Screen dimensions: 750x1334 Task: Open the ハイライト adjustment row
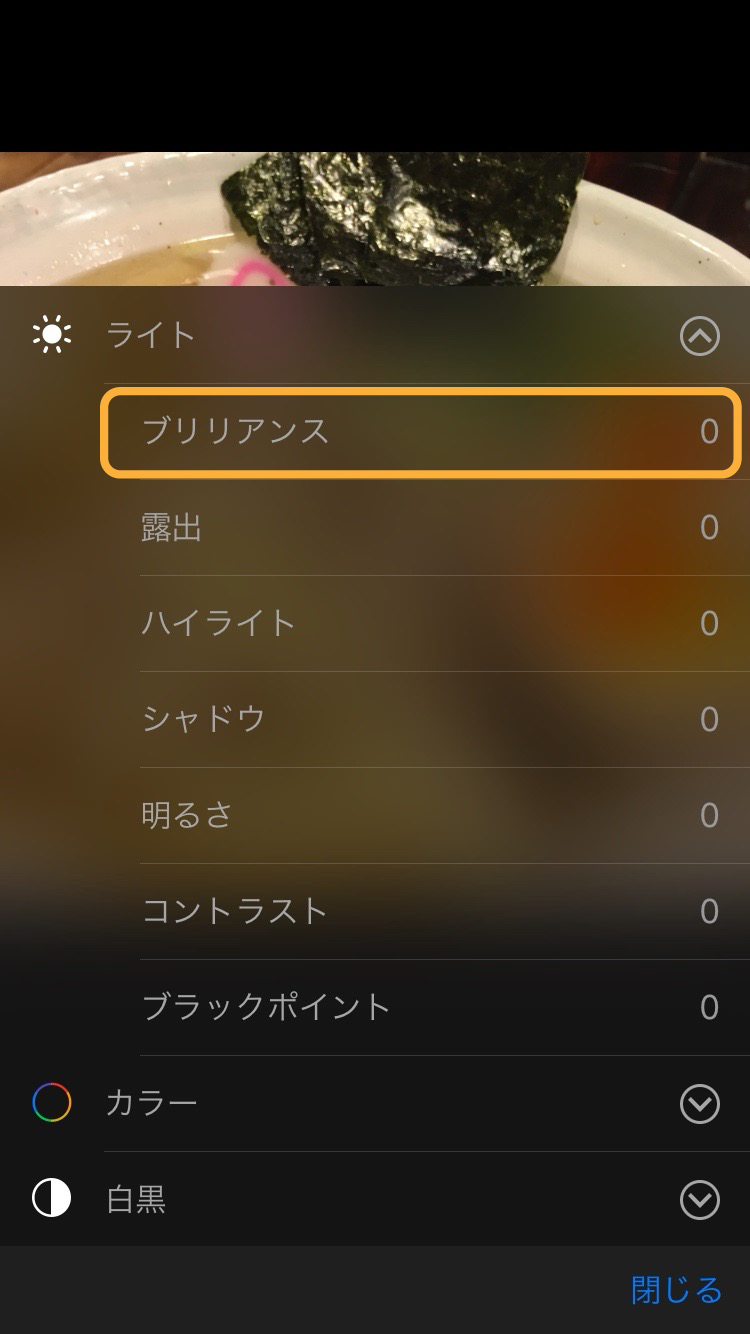420,623
